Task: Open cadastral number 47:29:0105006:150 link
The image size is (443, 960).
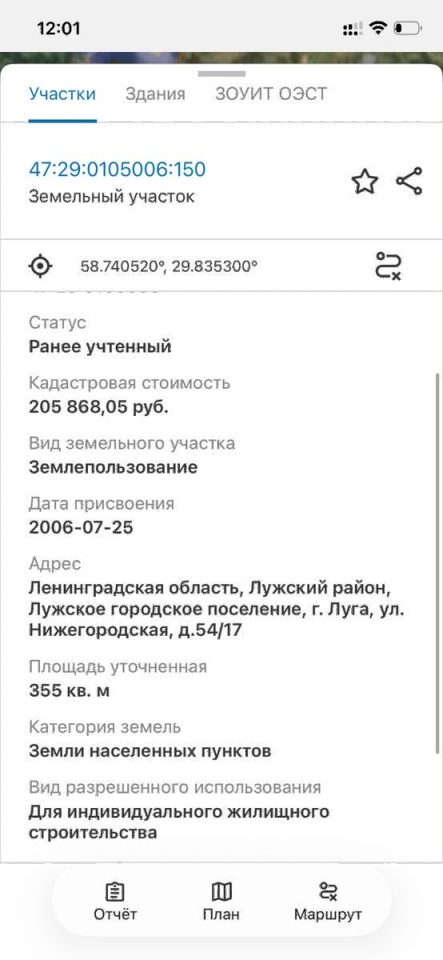Action: pos(117,170)
